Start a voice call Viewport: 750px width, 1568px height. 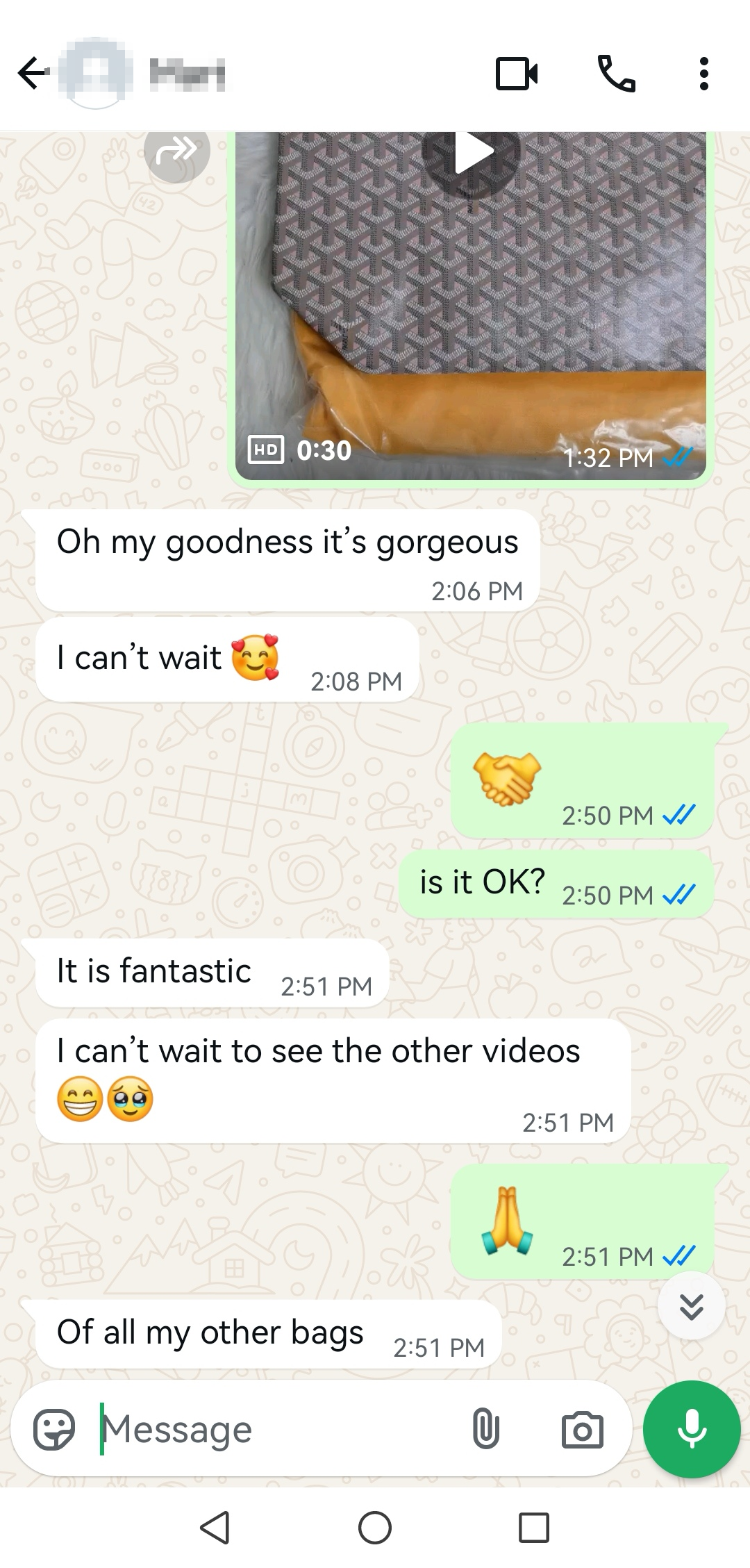pyautogui.click(x=617, y=74)
